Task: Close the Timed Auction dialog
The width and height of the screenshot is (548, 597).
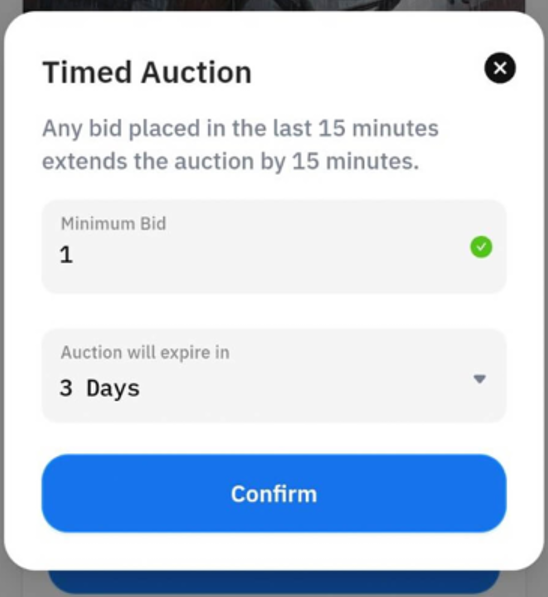Action: click(x=500, y=68)
